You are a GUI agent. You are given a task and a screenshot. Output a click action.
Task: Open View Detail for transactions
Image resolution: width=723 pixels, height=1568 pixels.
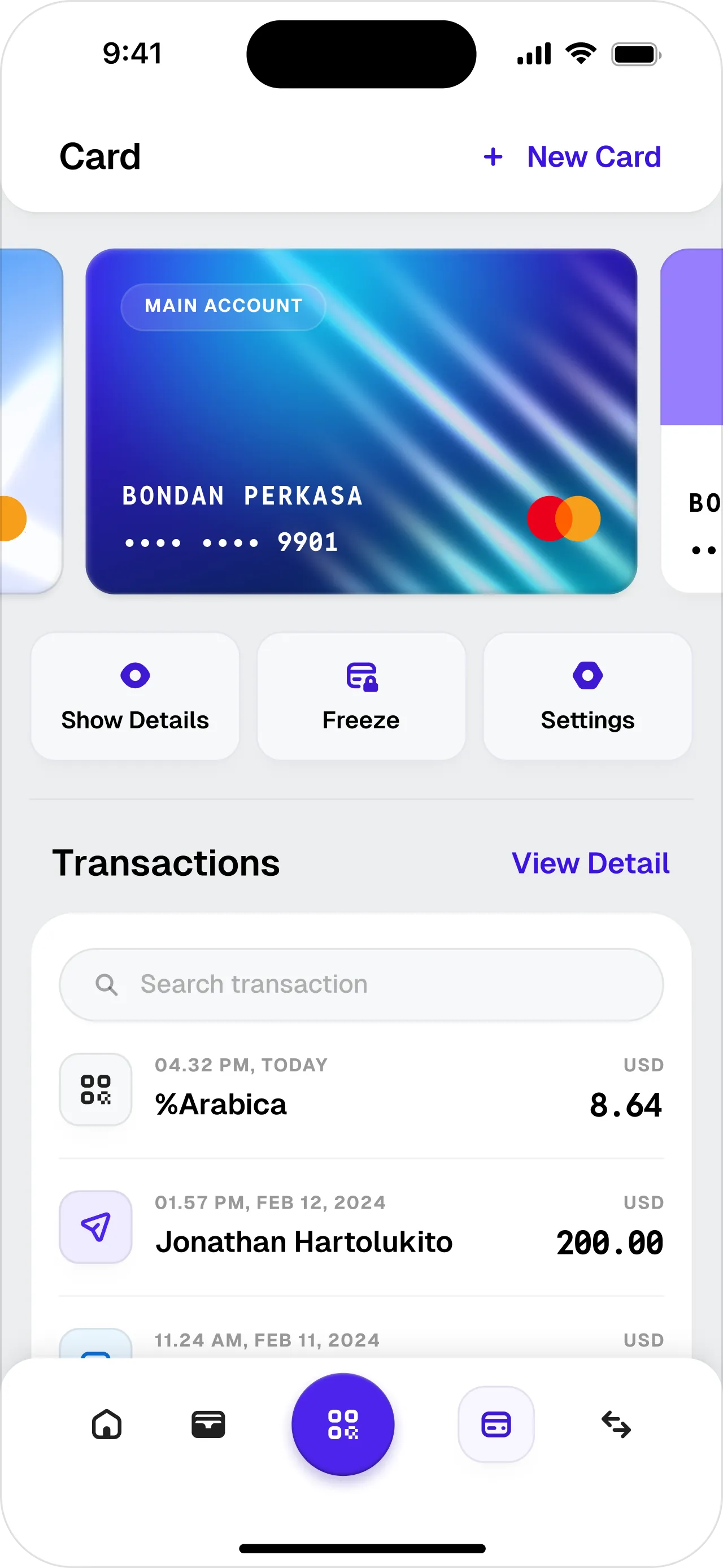click(590, 863)
